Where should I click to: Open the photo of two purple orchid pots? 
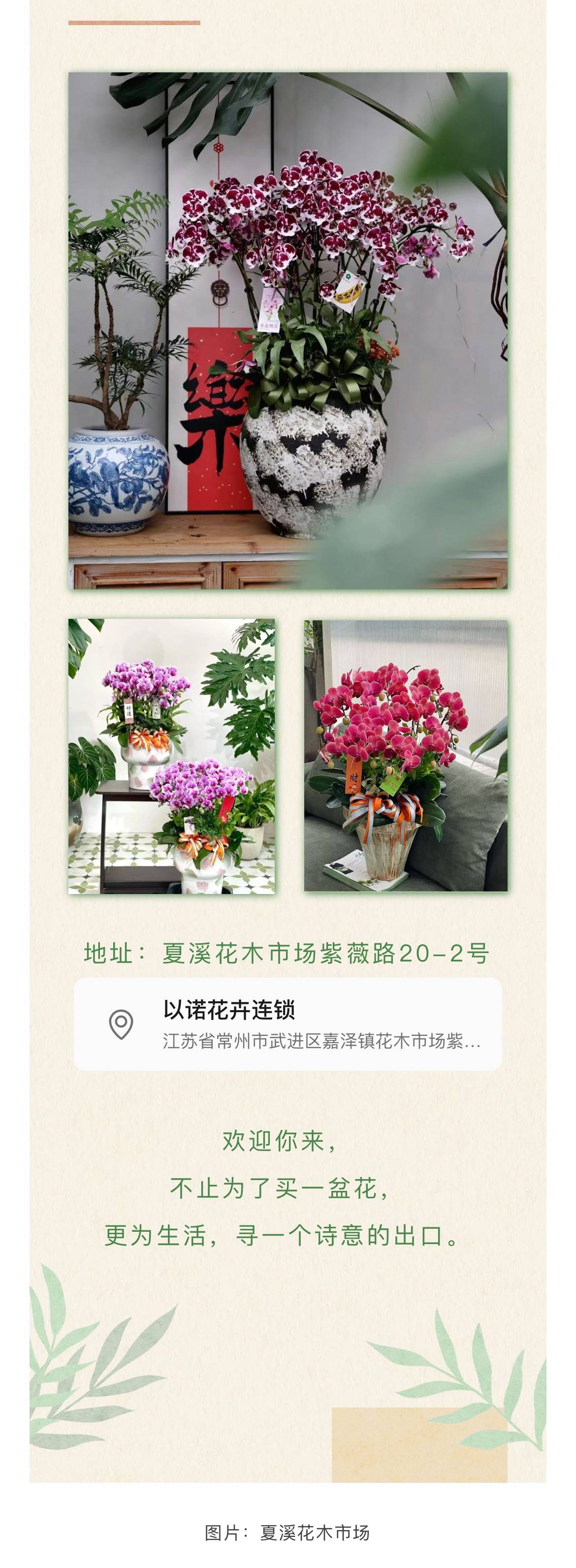click(171, 756)
